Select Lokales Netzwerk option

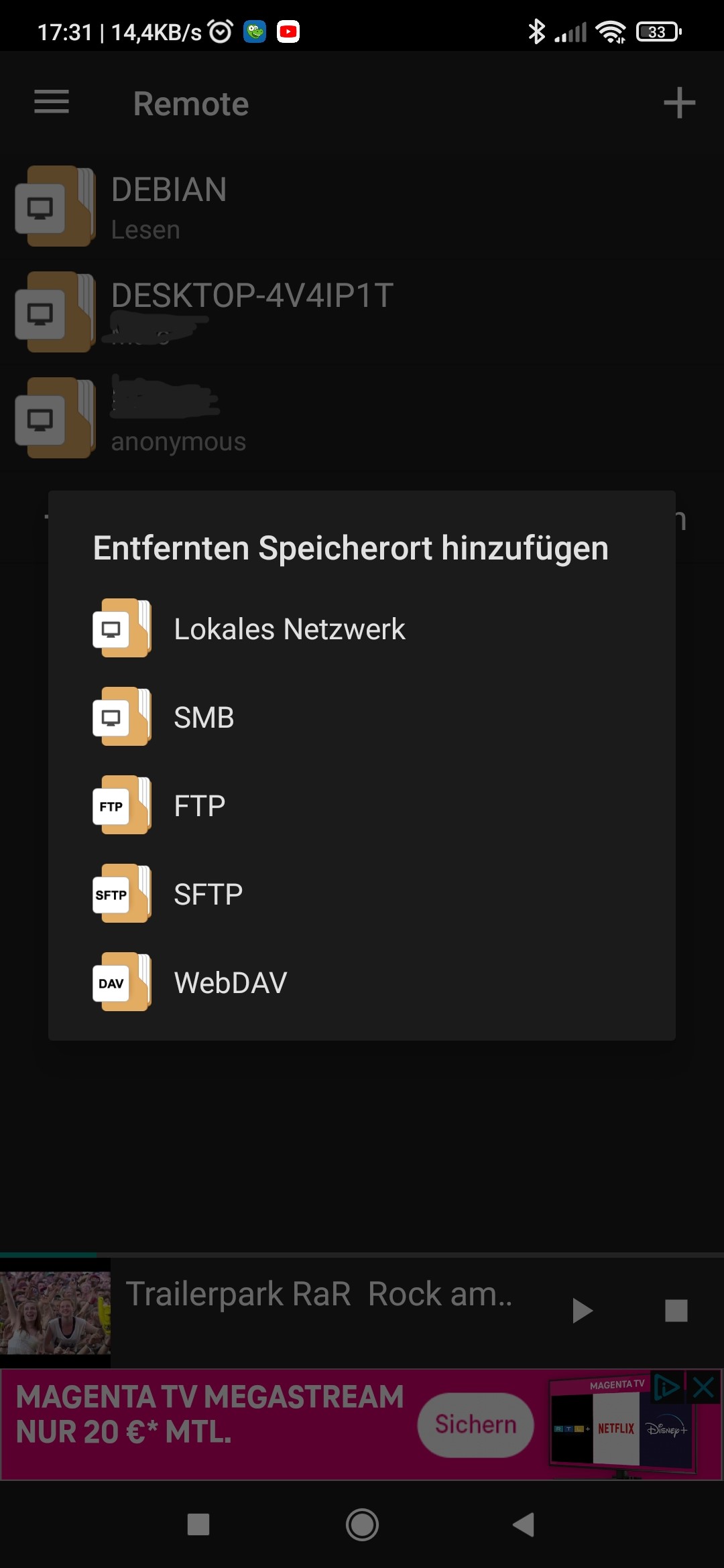pyautogui.click(x=289, y=629)
